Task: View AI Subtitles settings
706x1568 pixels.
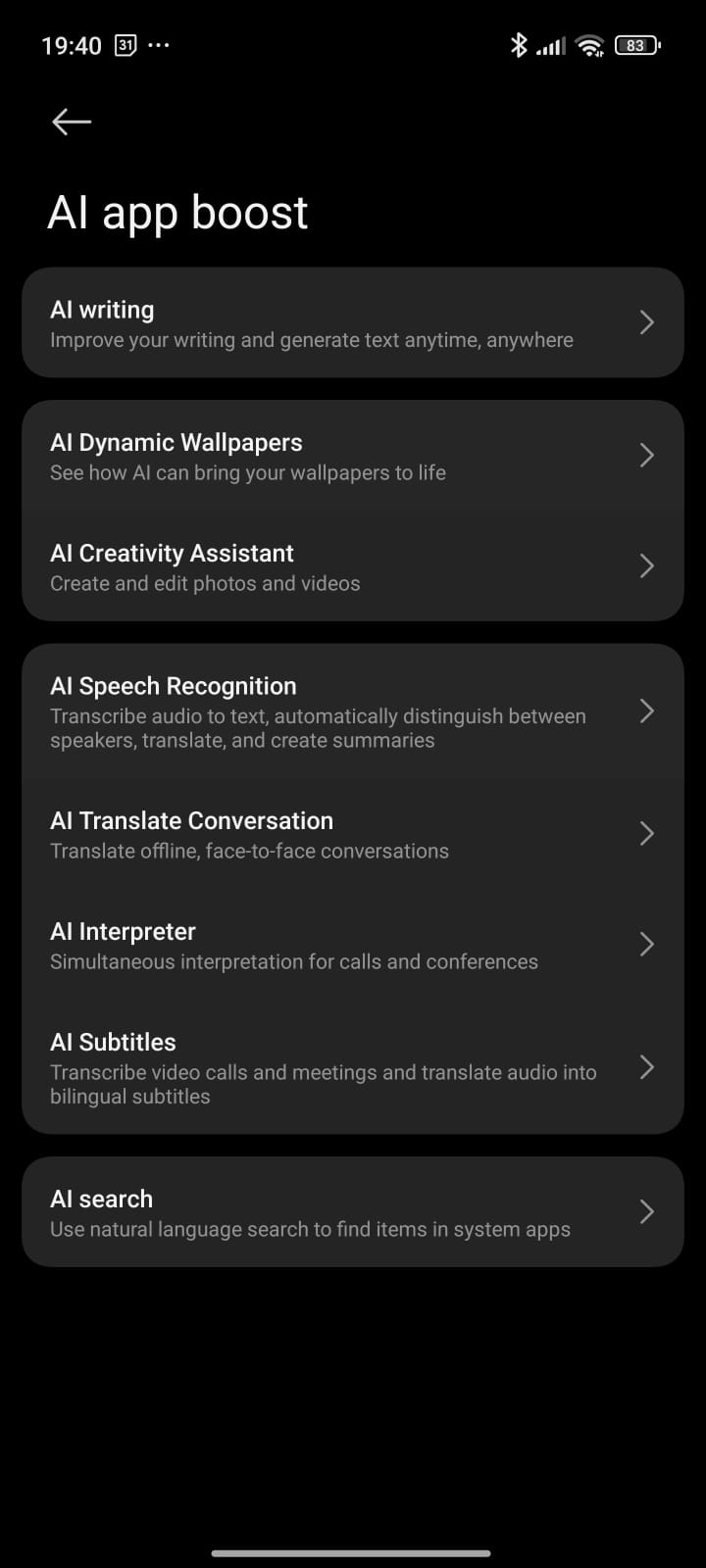Action: tap(352, 1067)
